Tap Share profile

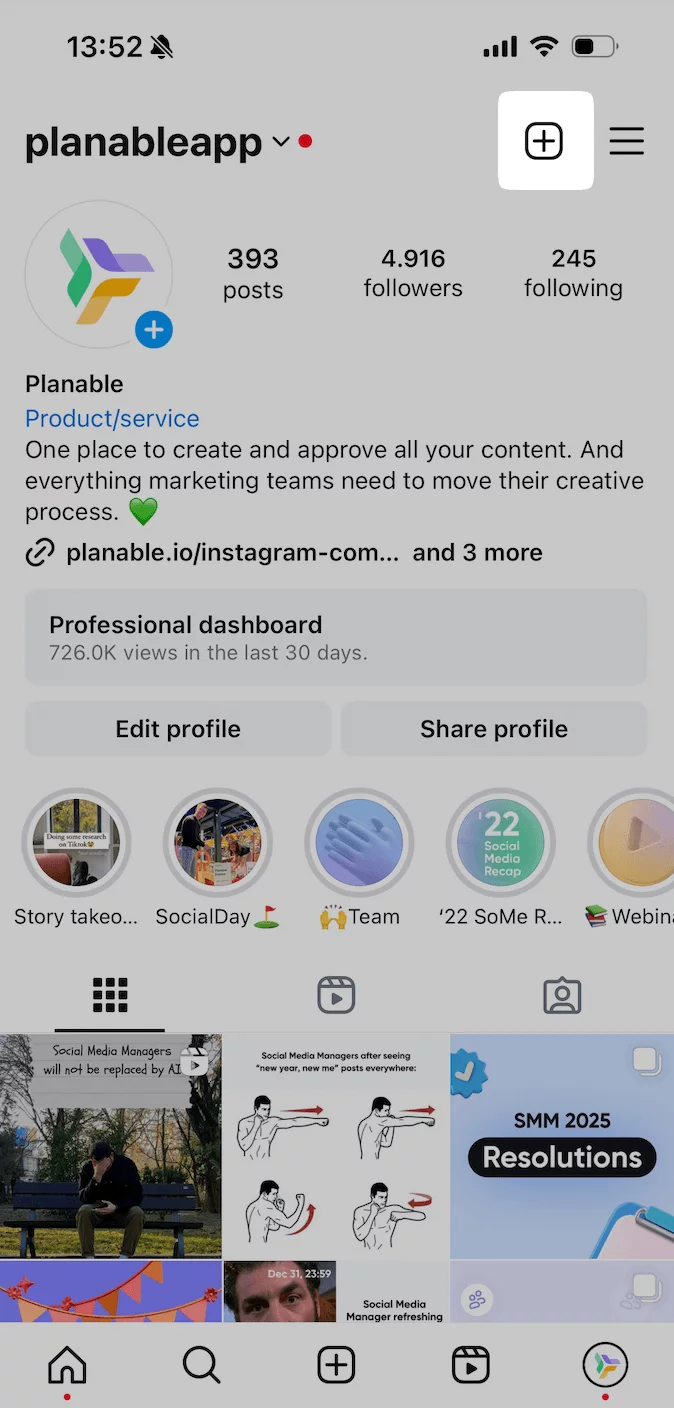494,729
